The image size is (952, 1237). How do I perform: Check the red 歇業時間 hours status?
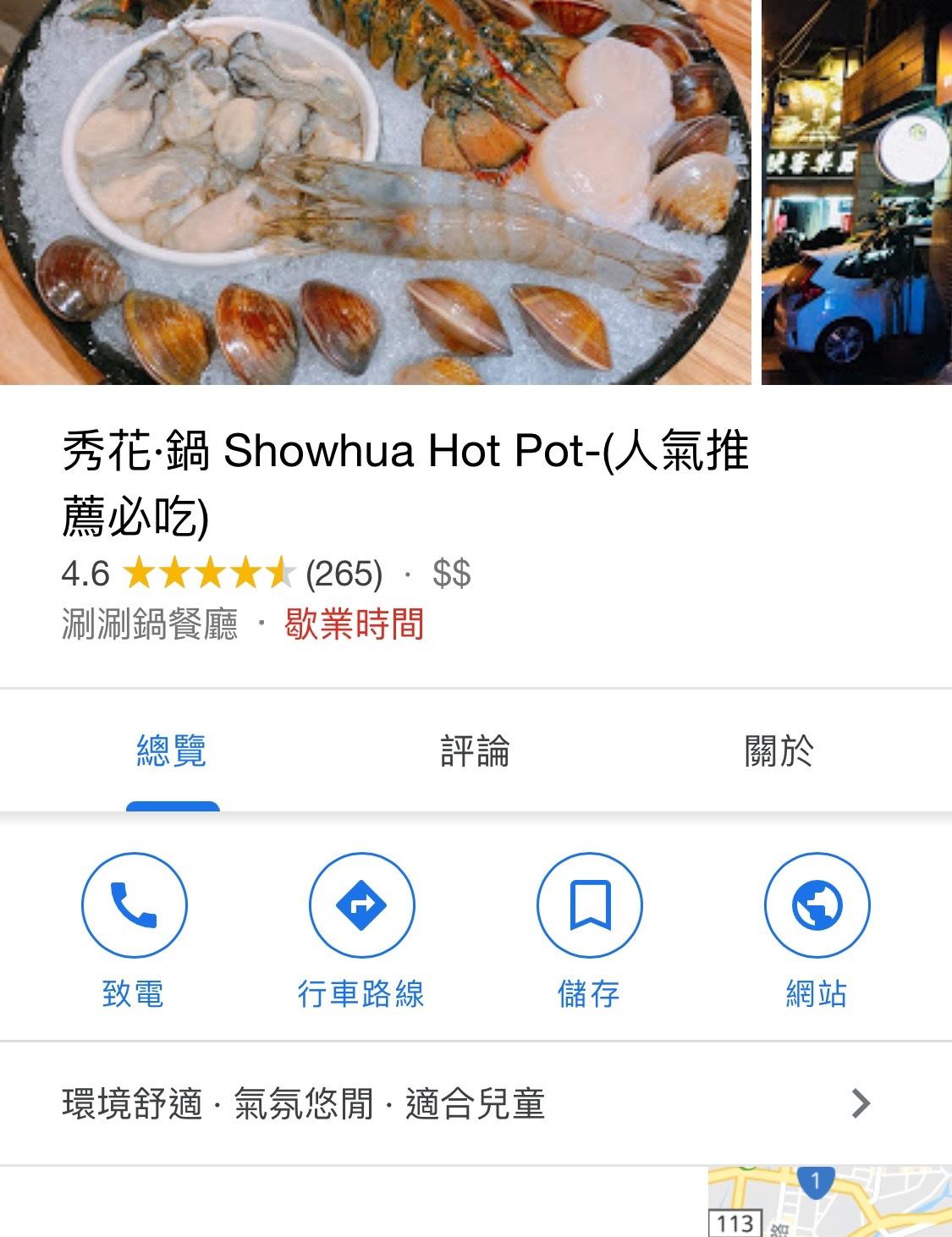[x=354, y=625]
